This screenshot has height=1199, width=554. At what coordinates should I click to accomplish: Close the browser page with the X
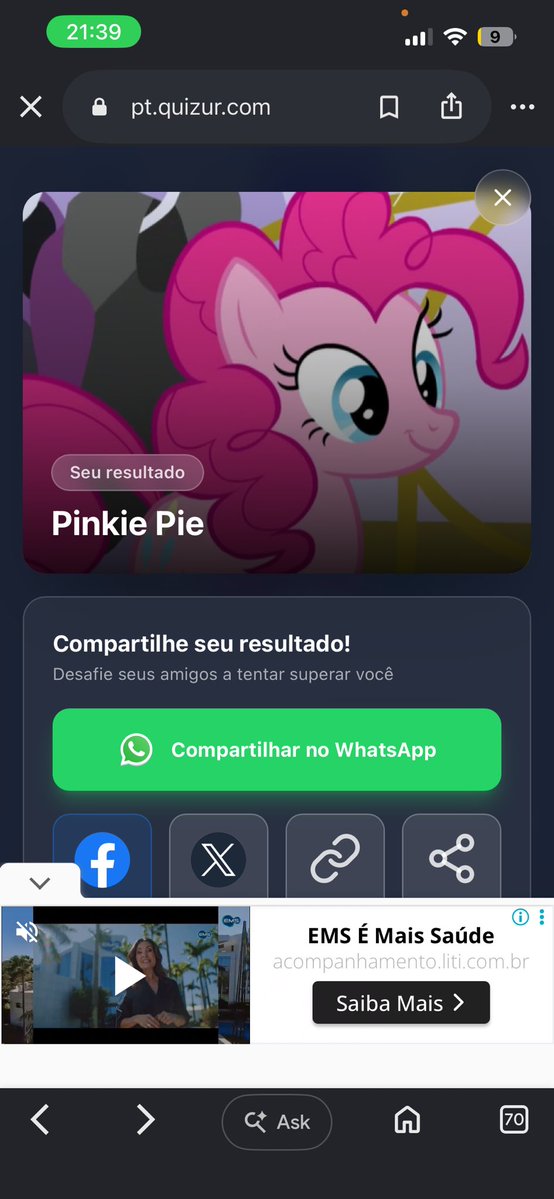tap(31, 107)
